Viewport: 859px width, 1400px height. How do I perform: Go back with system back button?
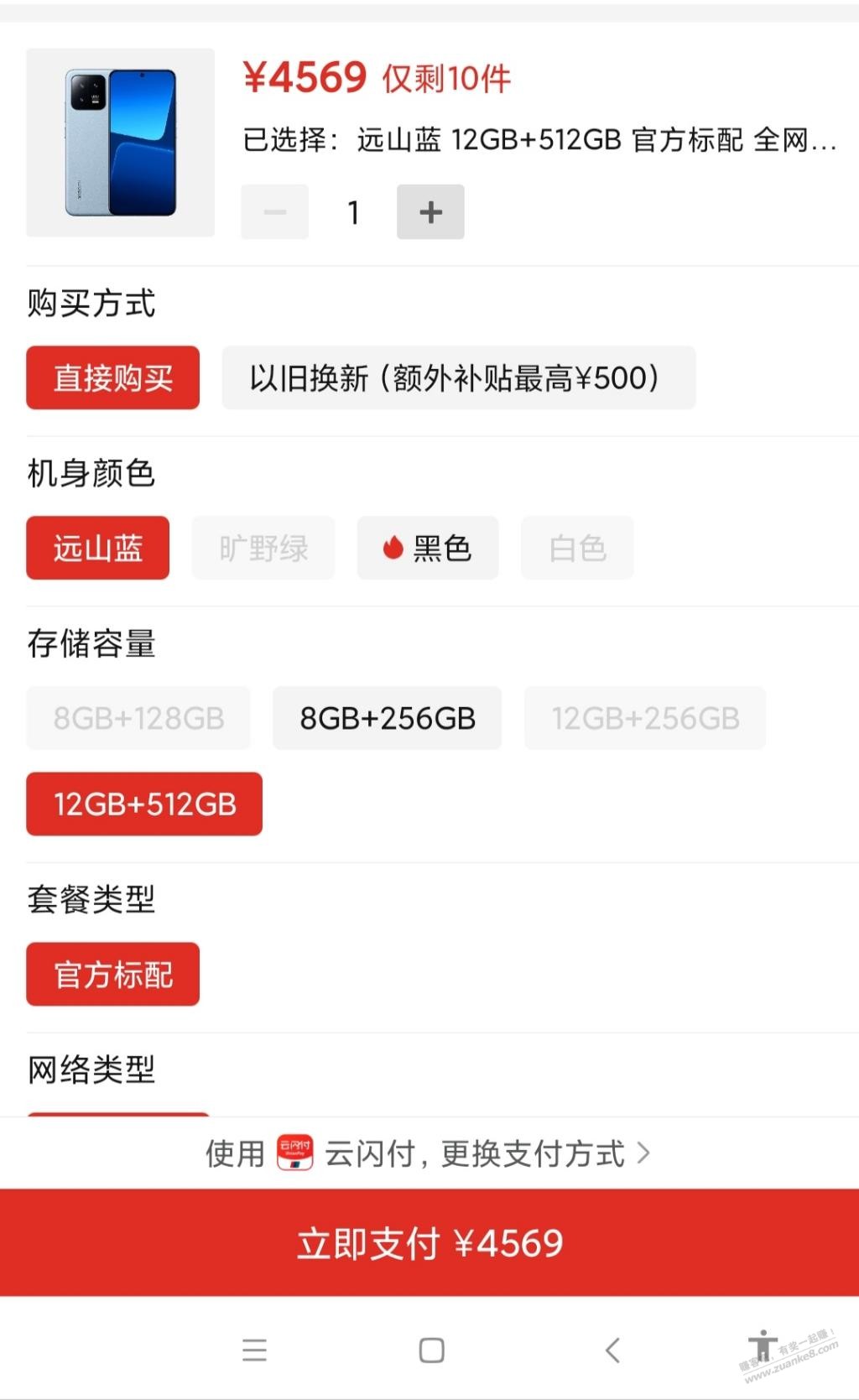(612, 1351)
